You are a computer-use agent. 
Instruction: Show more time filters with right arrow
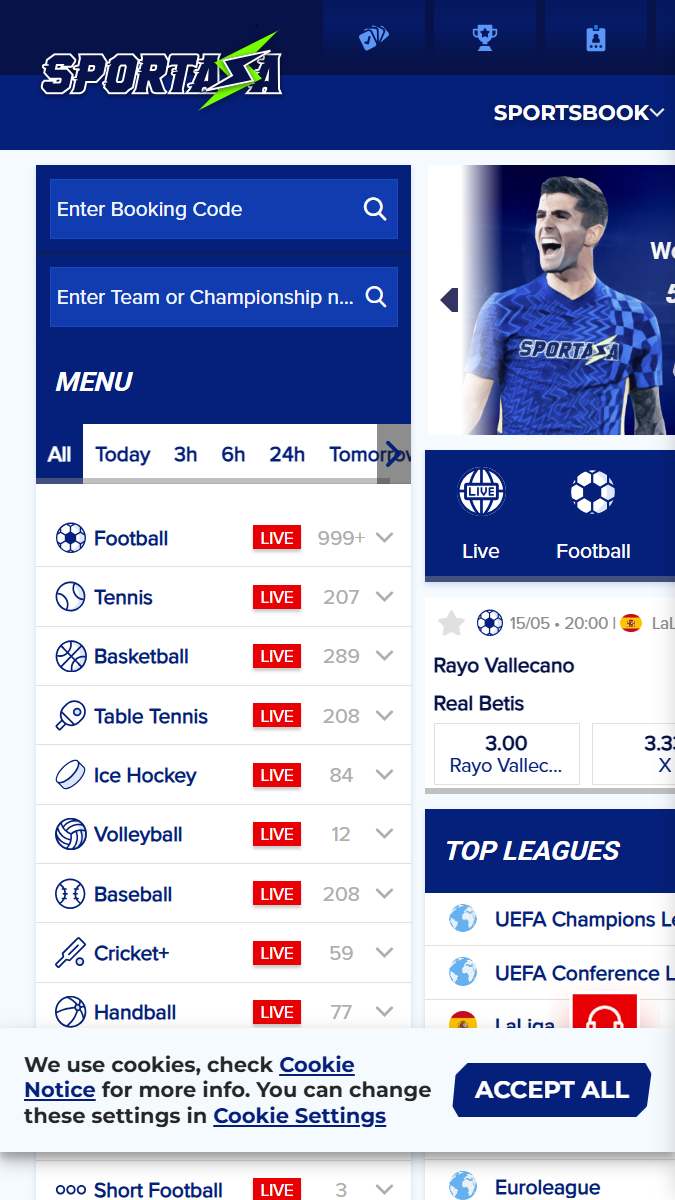tap(393, 454)
